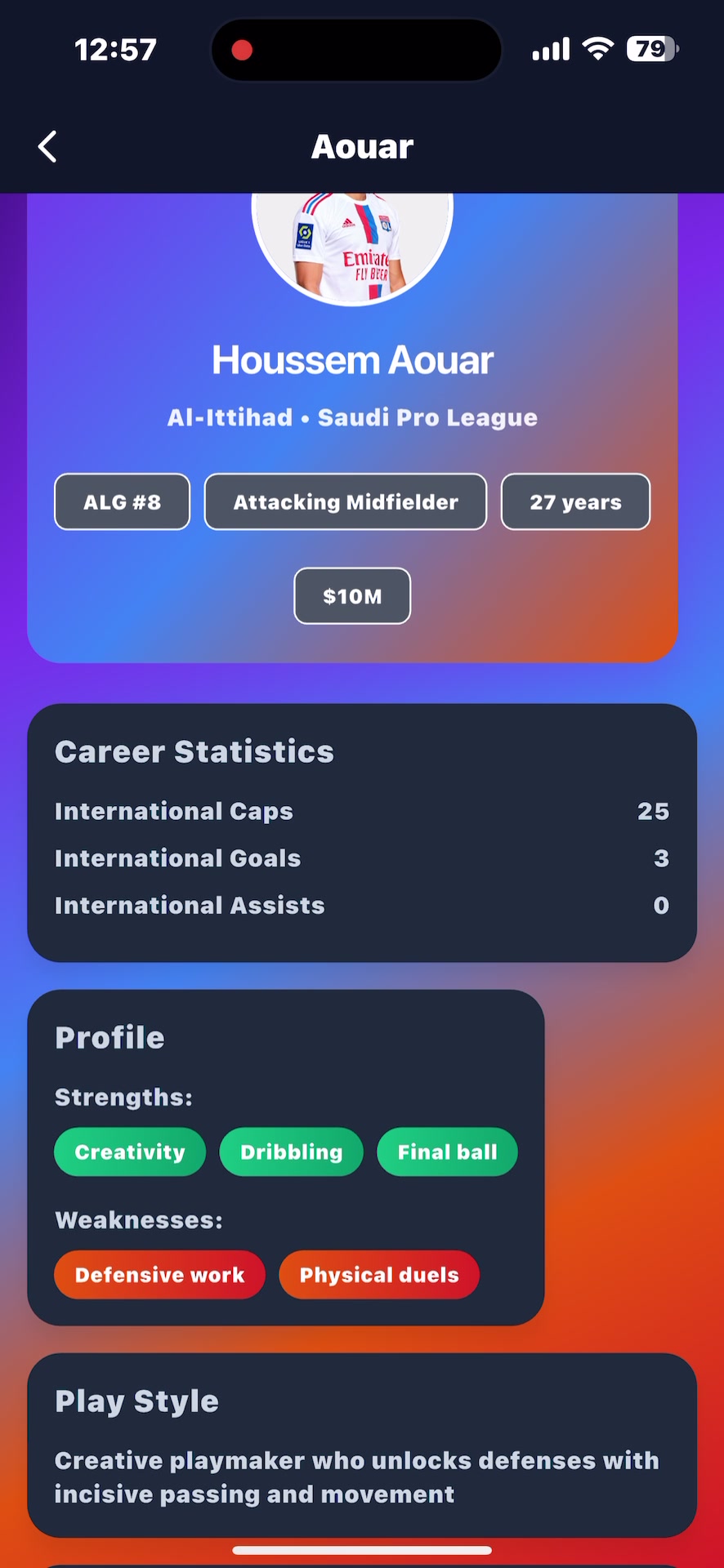
Task: Tap the Aouar page title
Action: pyautogui.click(x=362, y=146)
